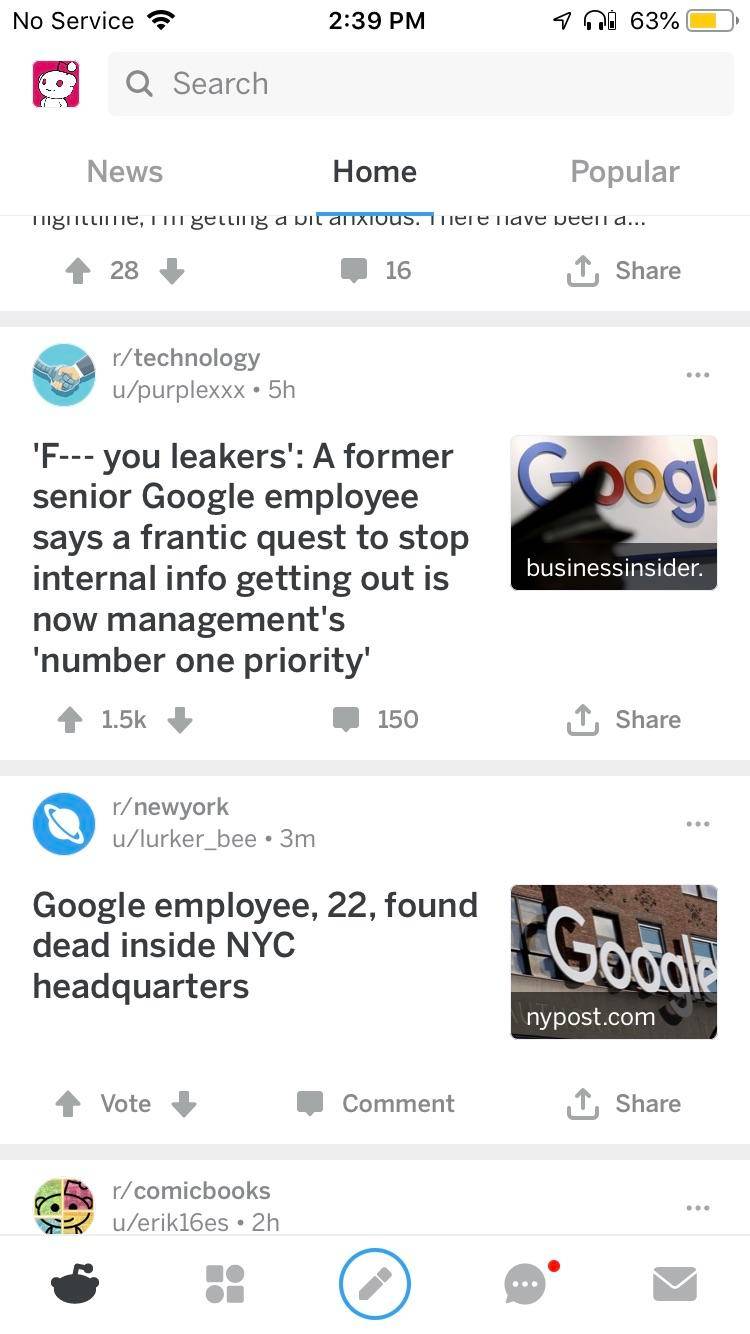Viewport: 750px width, 1334px height.
Task: Open overflow menu for r/technology post
Action: 698,375
